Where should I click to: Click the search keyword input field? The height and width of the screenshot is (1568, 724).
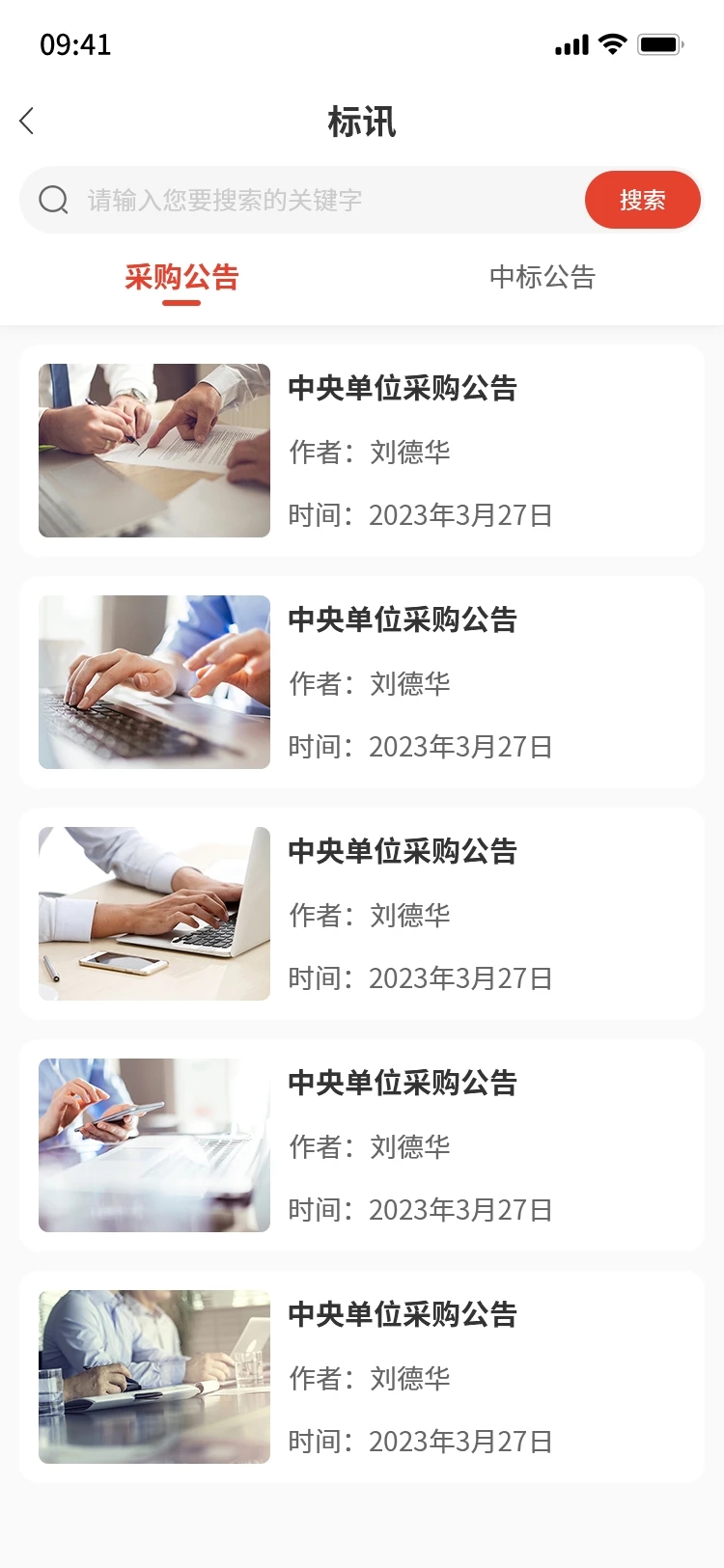(290, 200)
